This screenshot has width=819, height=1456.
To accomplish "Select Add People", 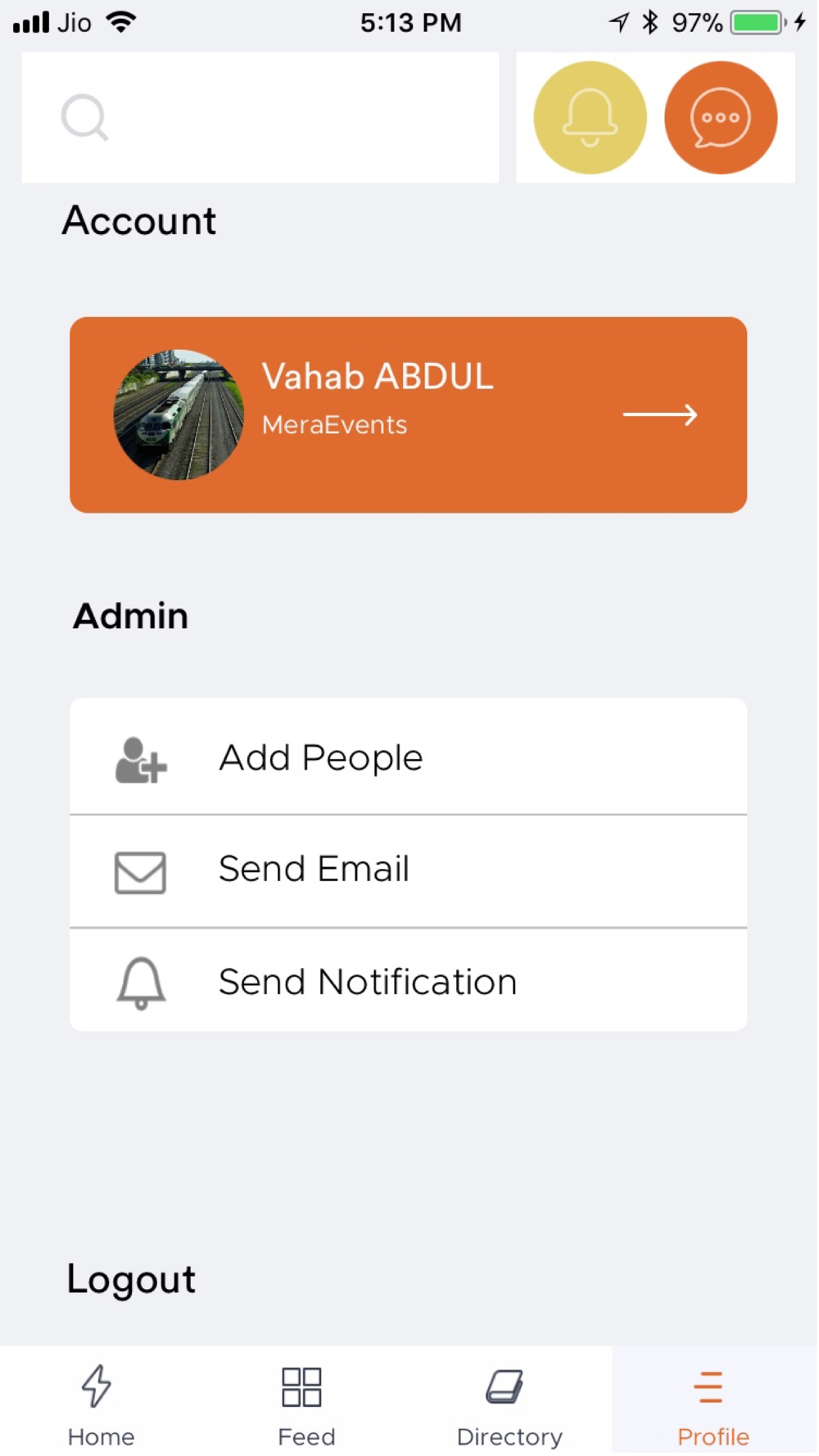I will [408, 757].
